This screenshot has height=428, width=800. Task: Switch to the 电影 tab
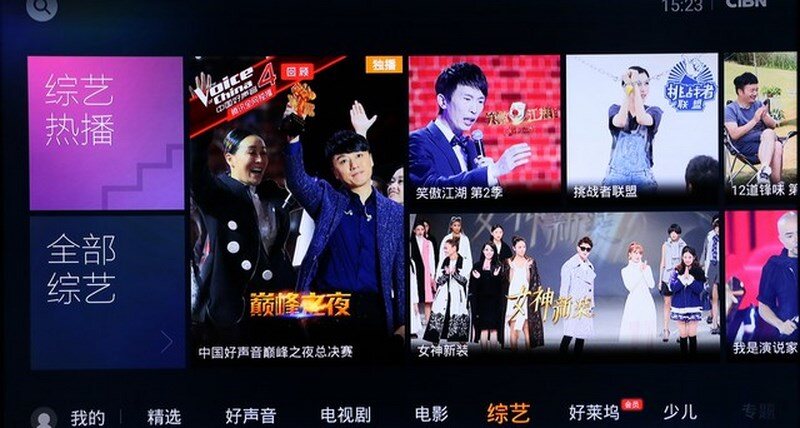pyautogui.click(x=431, y=414)
